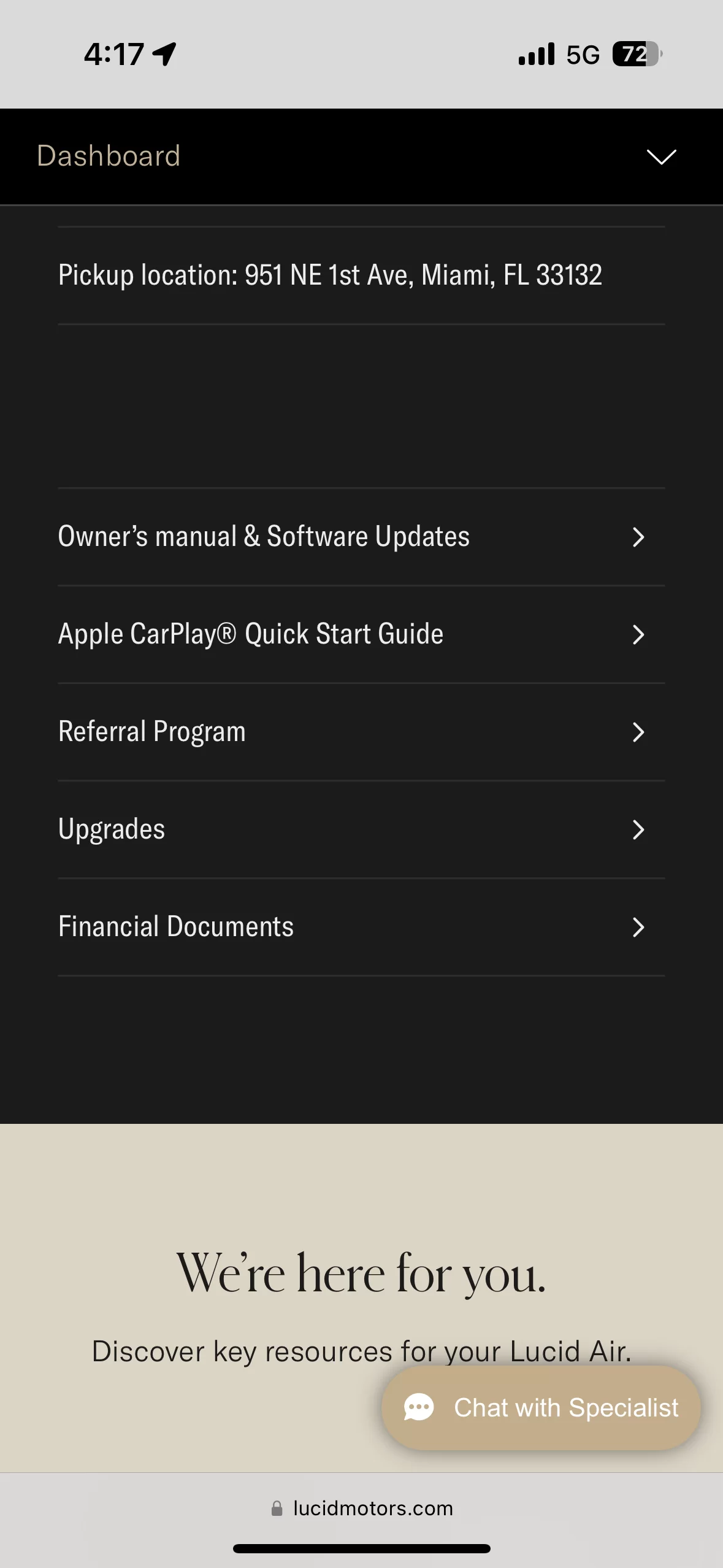
Task: Open the Upgrades row
Action: tap(361, 829)
